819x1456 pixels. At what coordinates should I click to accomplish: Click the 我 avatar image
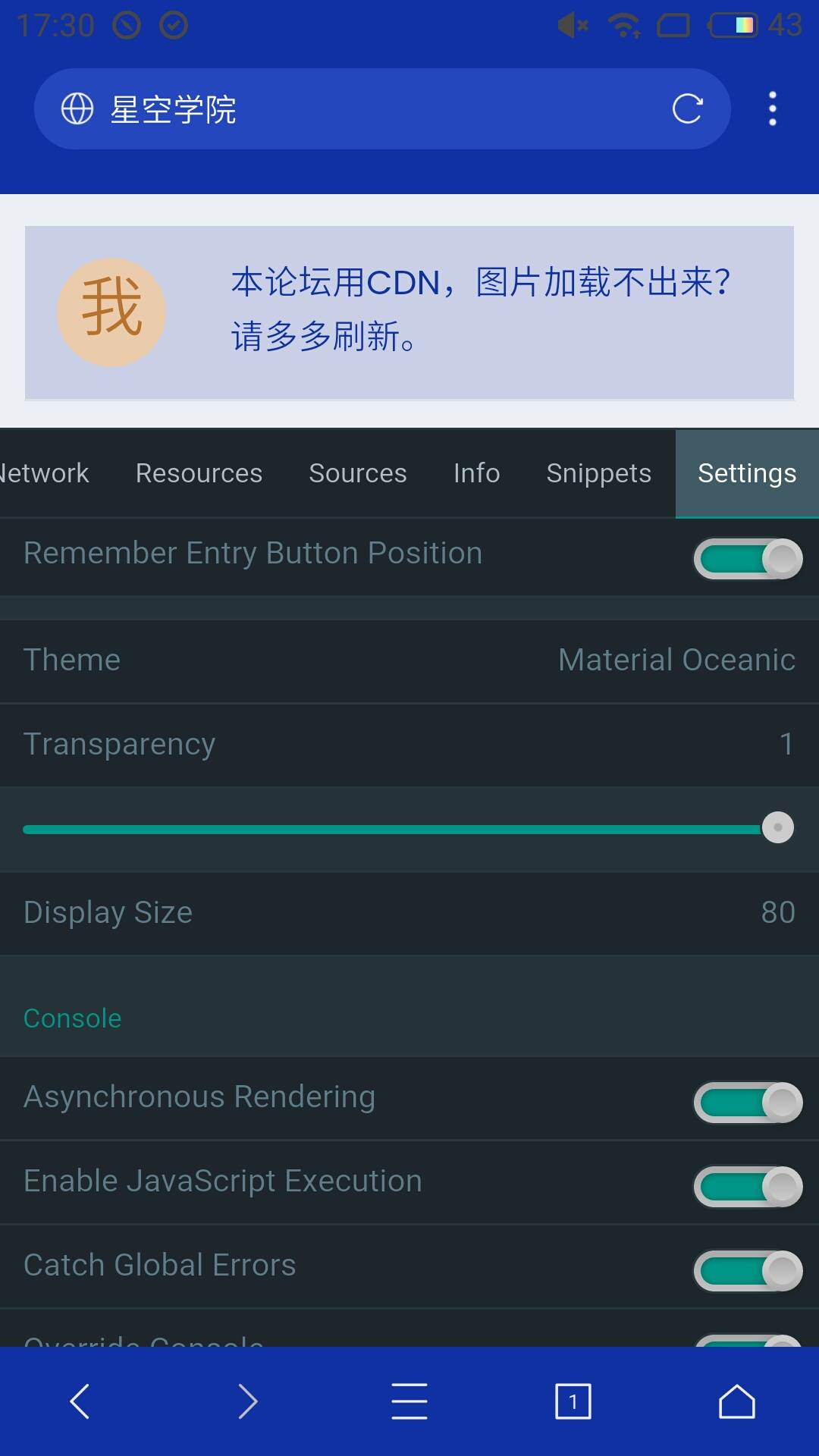[x=111, y=311]
